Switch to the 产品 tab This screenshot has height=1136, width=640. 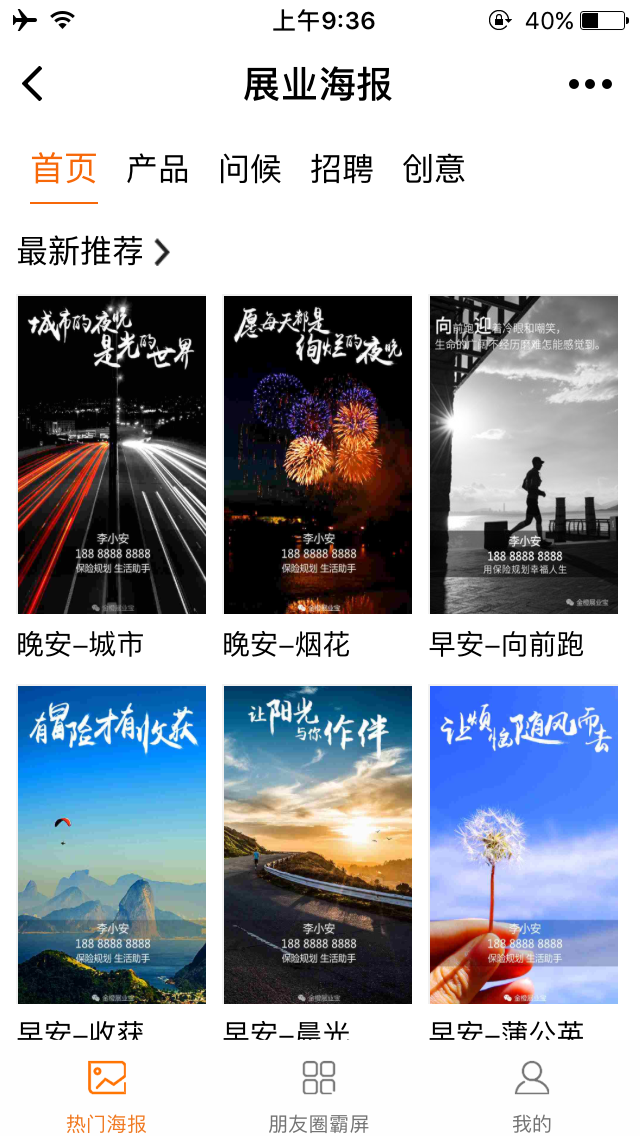(157, 169)
